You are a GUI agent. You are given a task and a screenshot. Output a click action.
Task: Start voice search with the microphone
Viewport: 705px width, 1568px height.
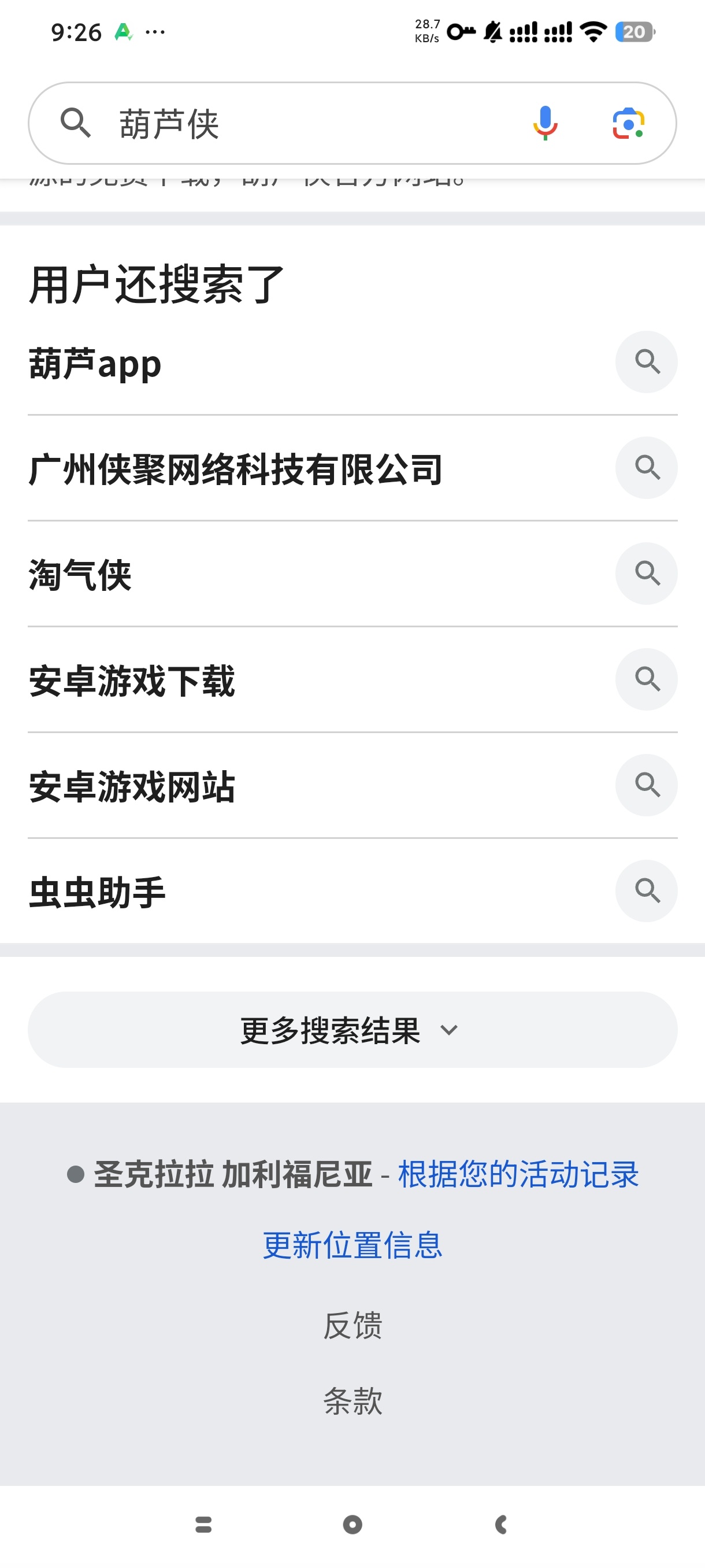tap(545, 123)
